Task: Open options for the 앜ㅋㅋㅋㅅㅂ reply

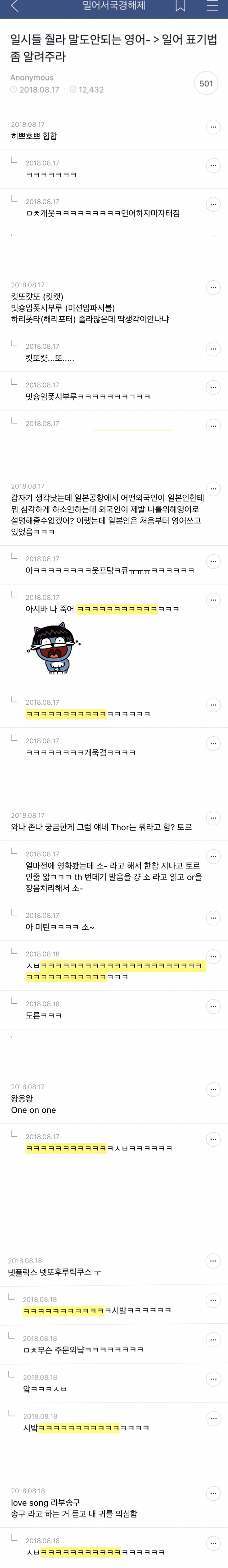Action: (x=213, y=1379)
